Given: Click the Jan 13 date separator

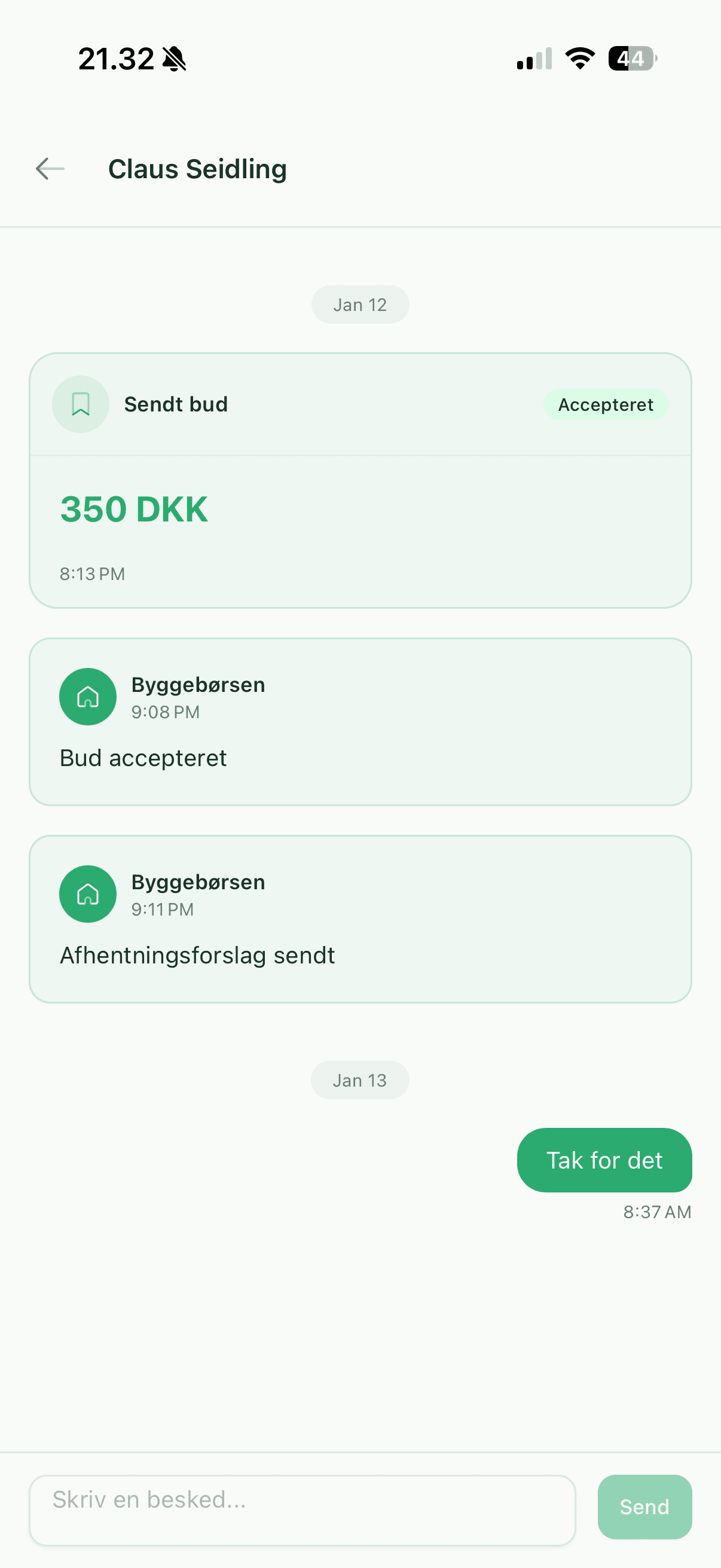Looking at the screenshot, I should (x=359, y=1079).
